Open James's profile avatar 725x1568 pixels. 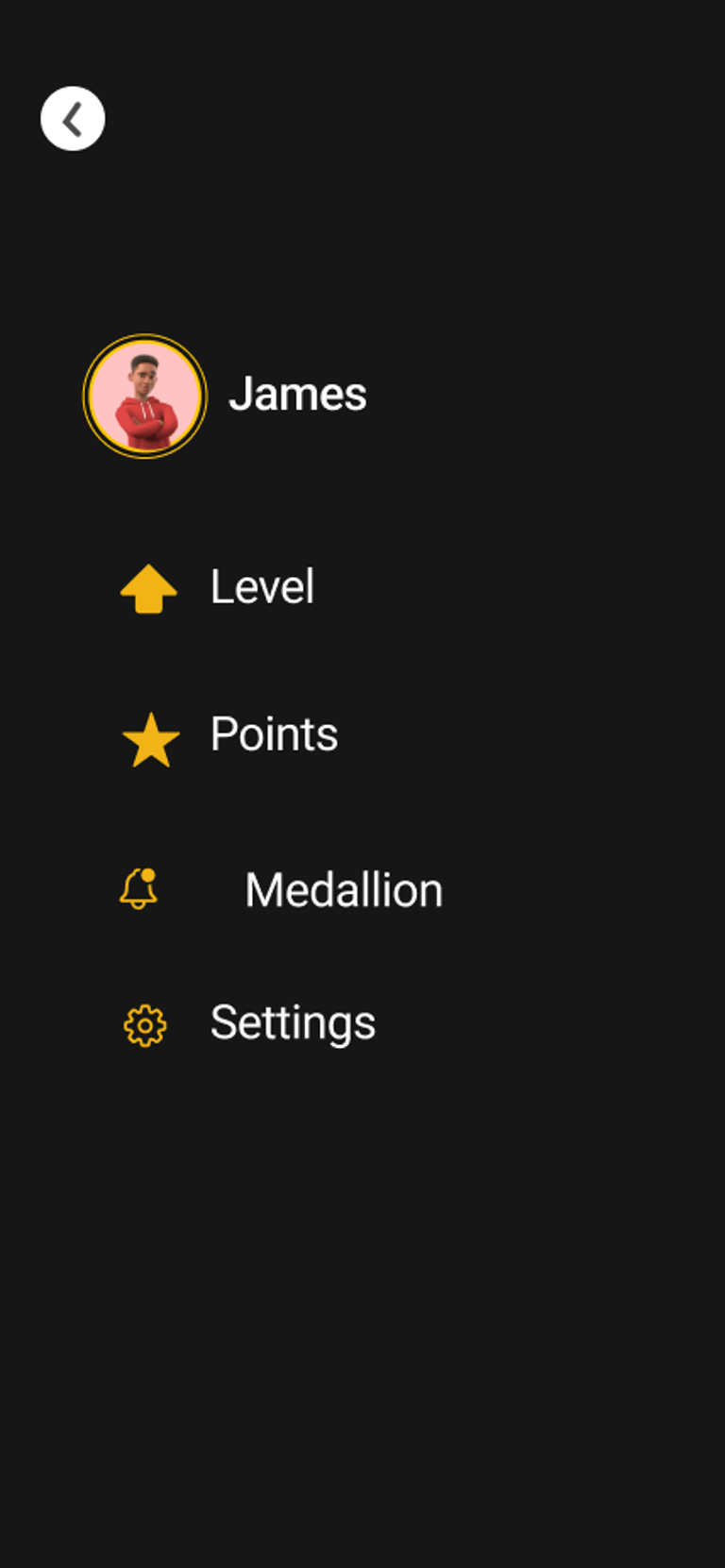coord(144,396)
